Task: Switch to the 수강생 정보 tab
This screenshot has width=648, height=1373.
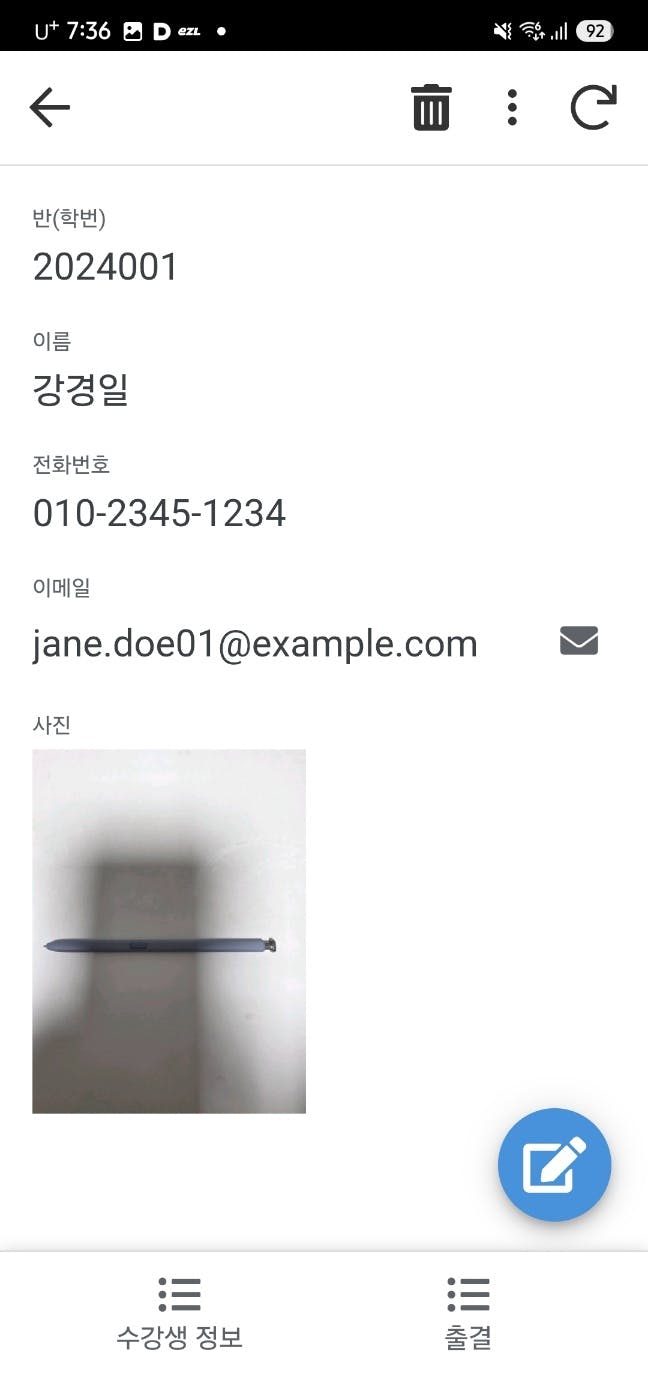Action: (x=179, y=1313)
